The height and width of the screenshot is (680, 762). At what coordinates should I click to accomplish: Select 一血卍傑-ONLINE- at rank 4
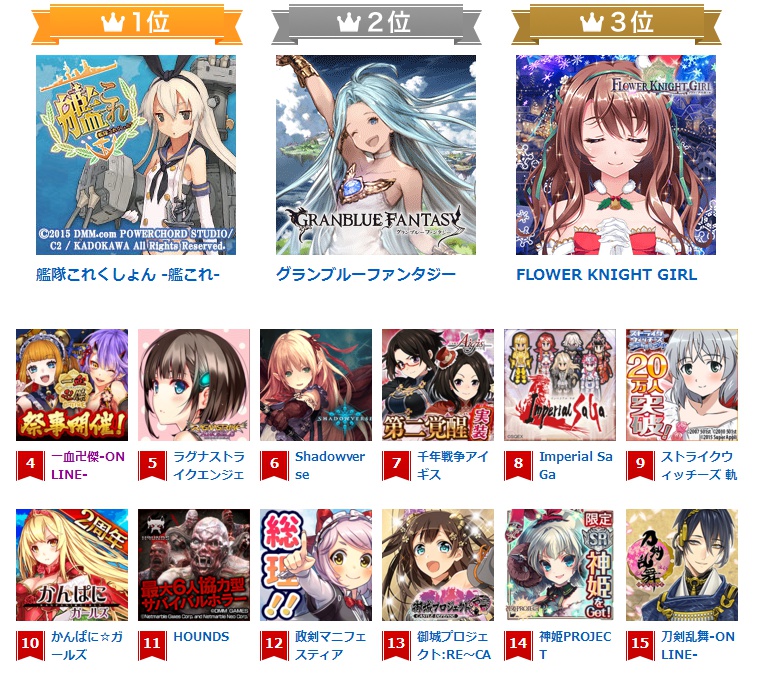tap(72, 385)
